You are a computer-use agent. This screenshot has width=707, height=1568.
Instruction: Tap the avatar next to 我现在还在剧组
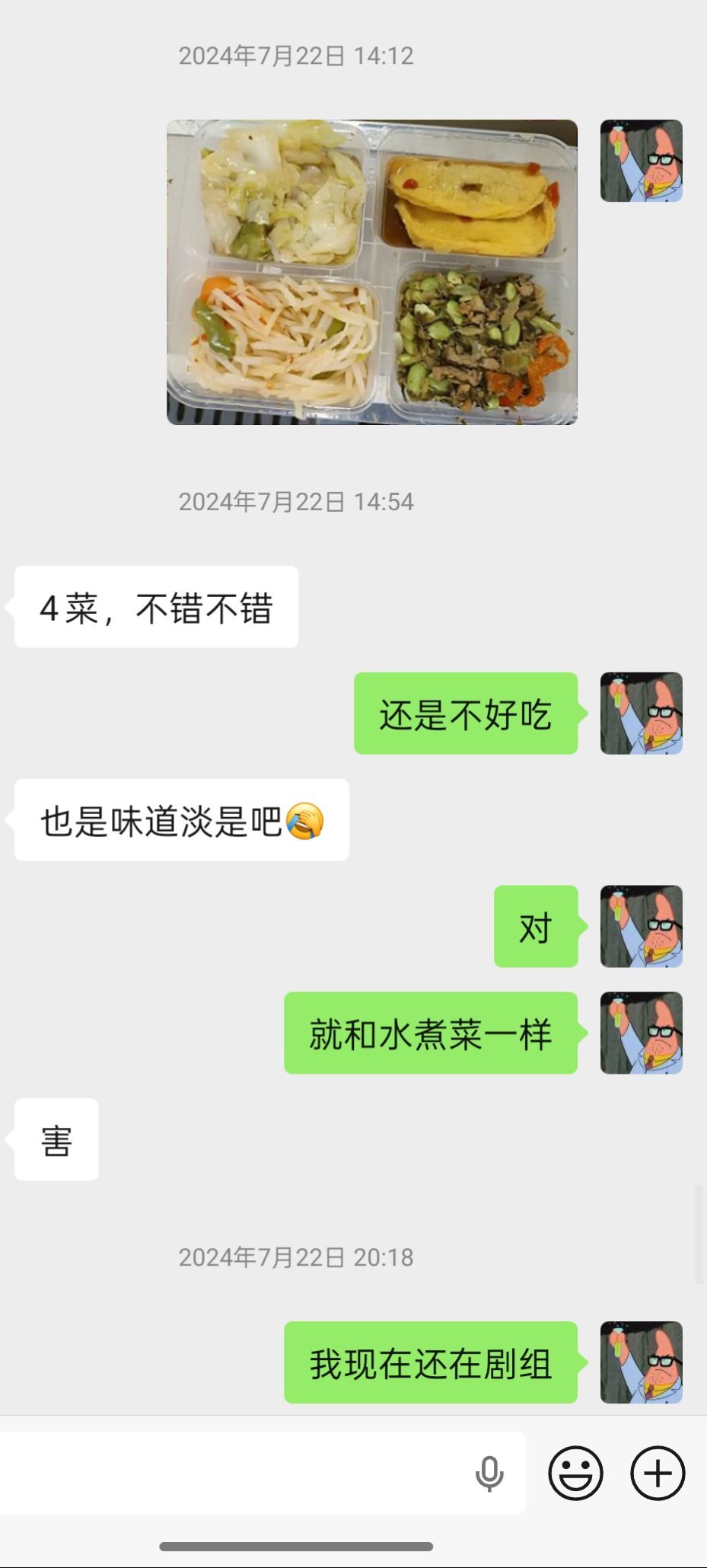point(641,1362)
